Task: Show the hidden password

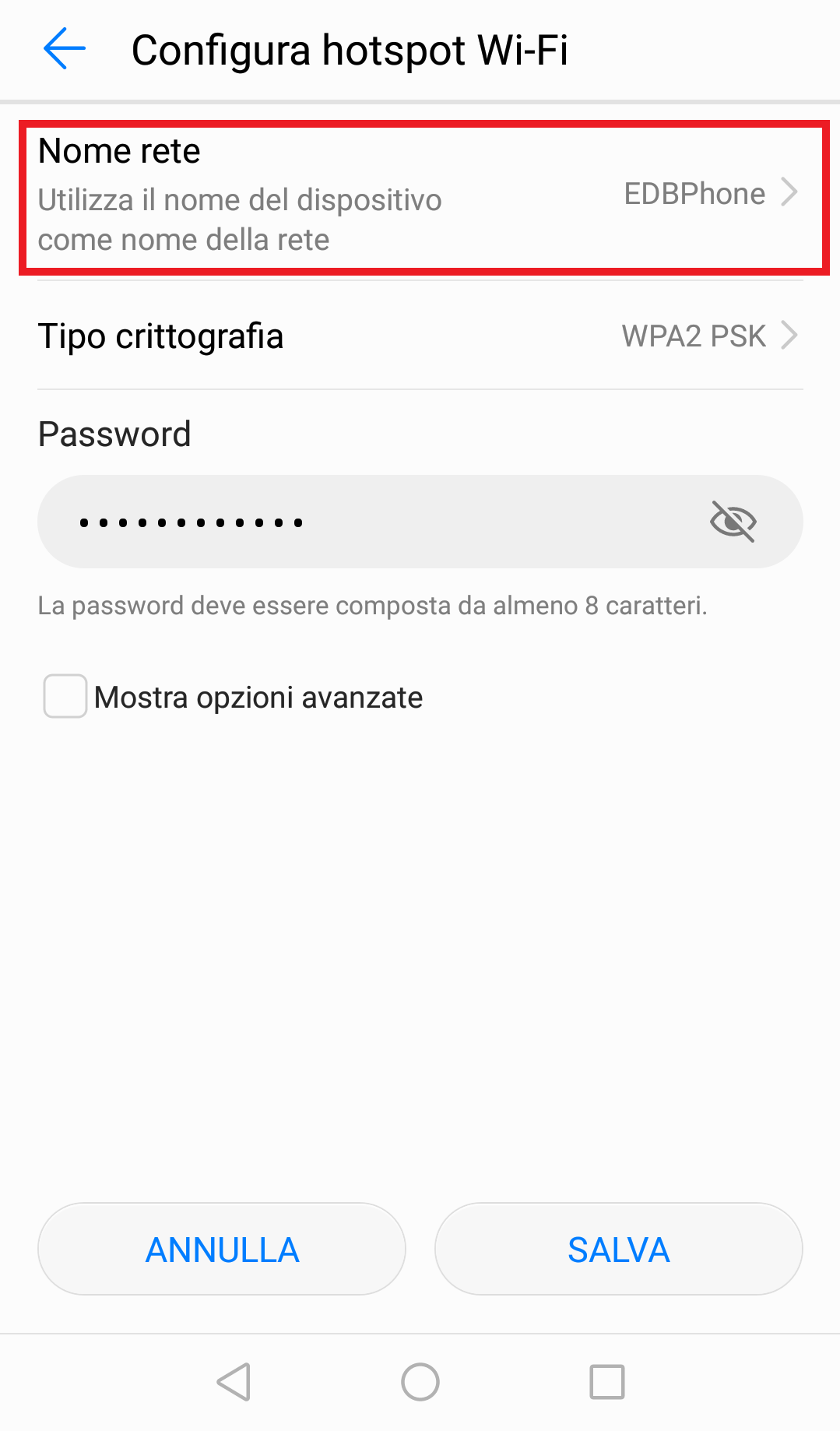Action: (x=733, y=522)
